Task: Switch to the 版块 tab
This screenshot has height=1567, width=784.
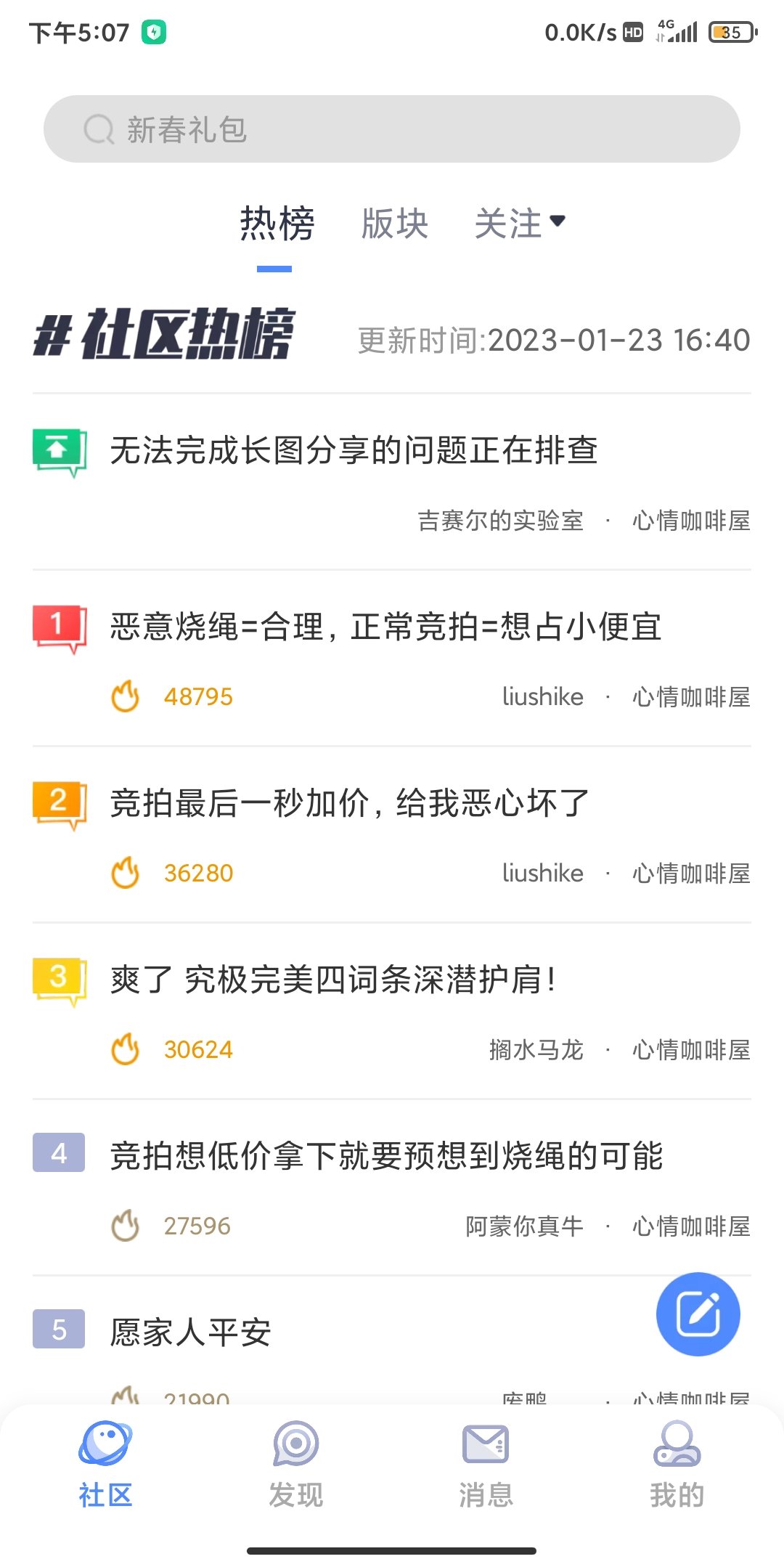Action: [x=395, y=223]
